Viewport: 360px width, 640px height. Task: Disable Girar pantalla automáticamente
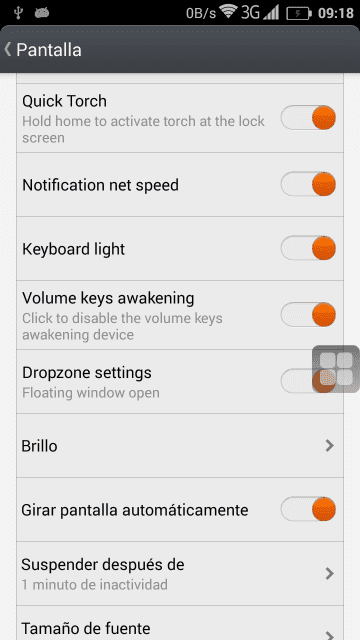click(x=308, y=509)
